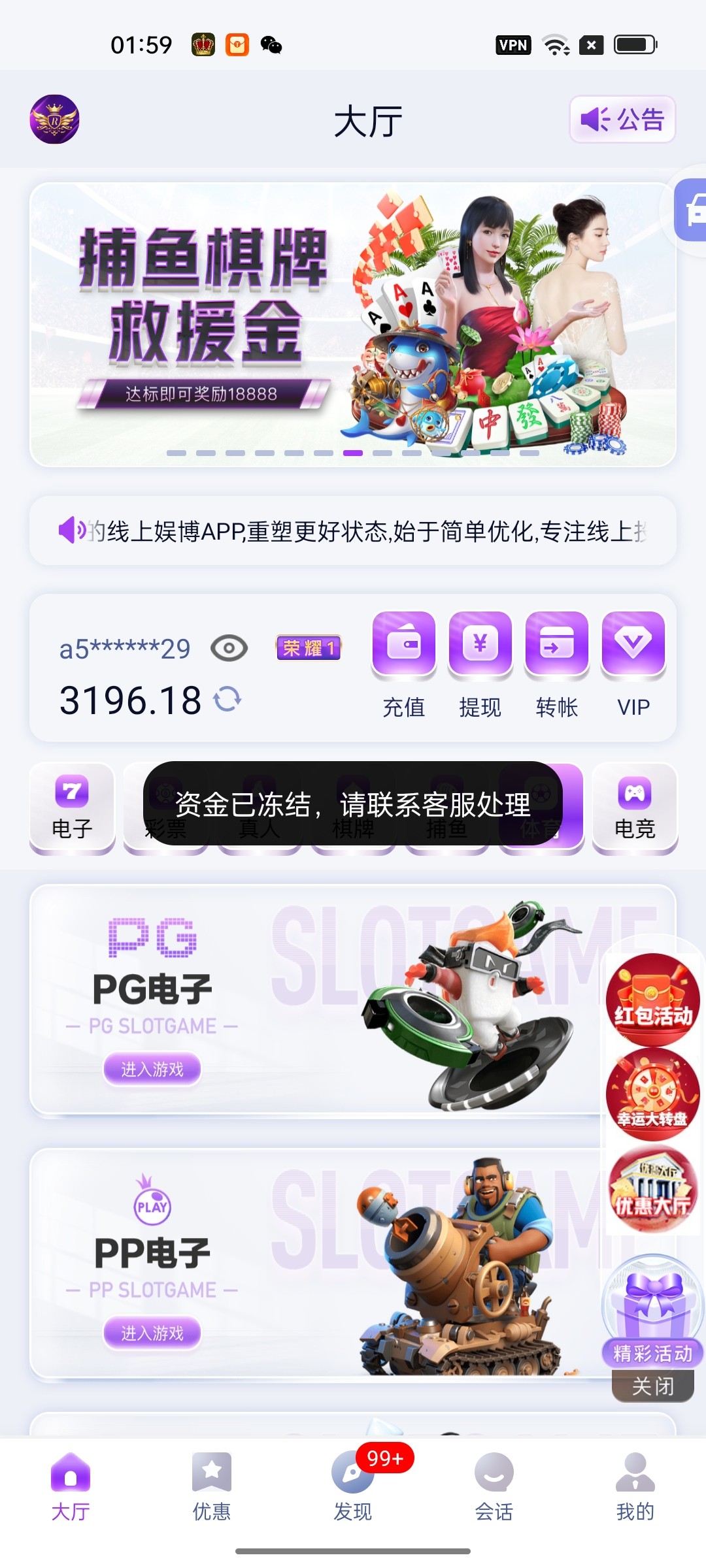Select the 电竞 game category

tap(634, 808)
